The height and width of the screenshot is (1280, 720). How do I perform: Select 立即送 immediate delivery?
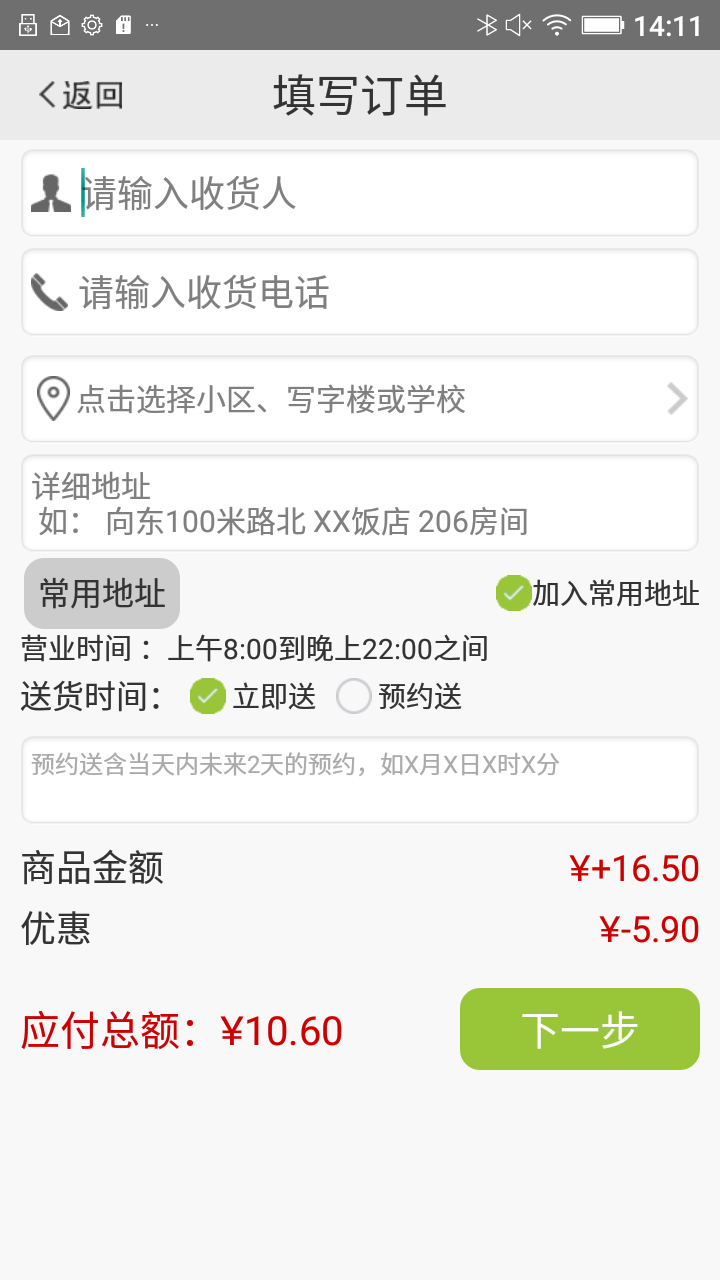(208, 696)
